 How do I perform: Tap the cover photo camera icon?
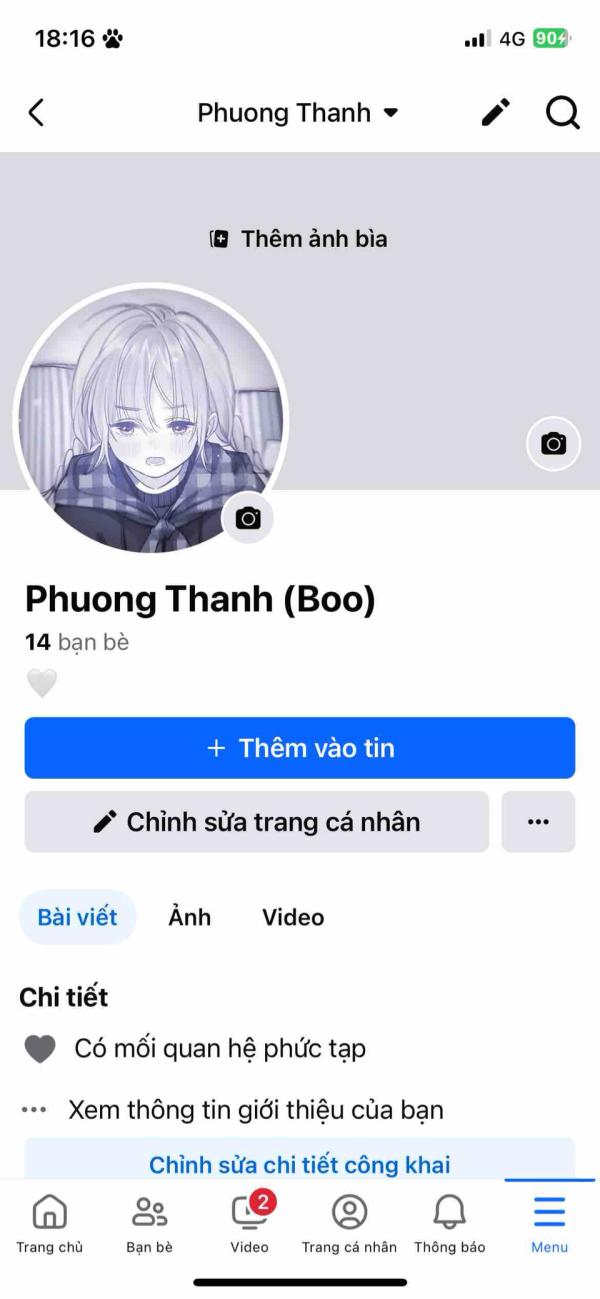(x=553, y=444)
